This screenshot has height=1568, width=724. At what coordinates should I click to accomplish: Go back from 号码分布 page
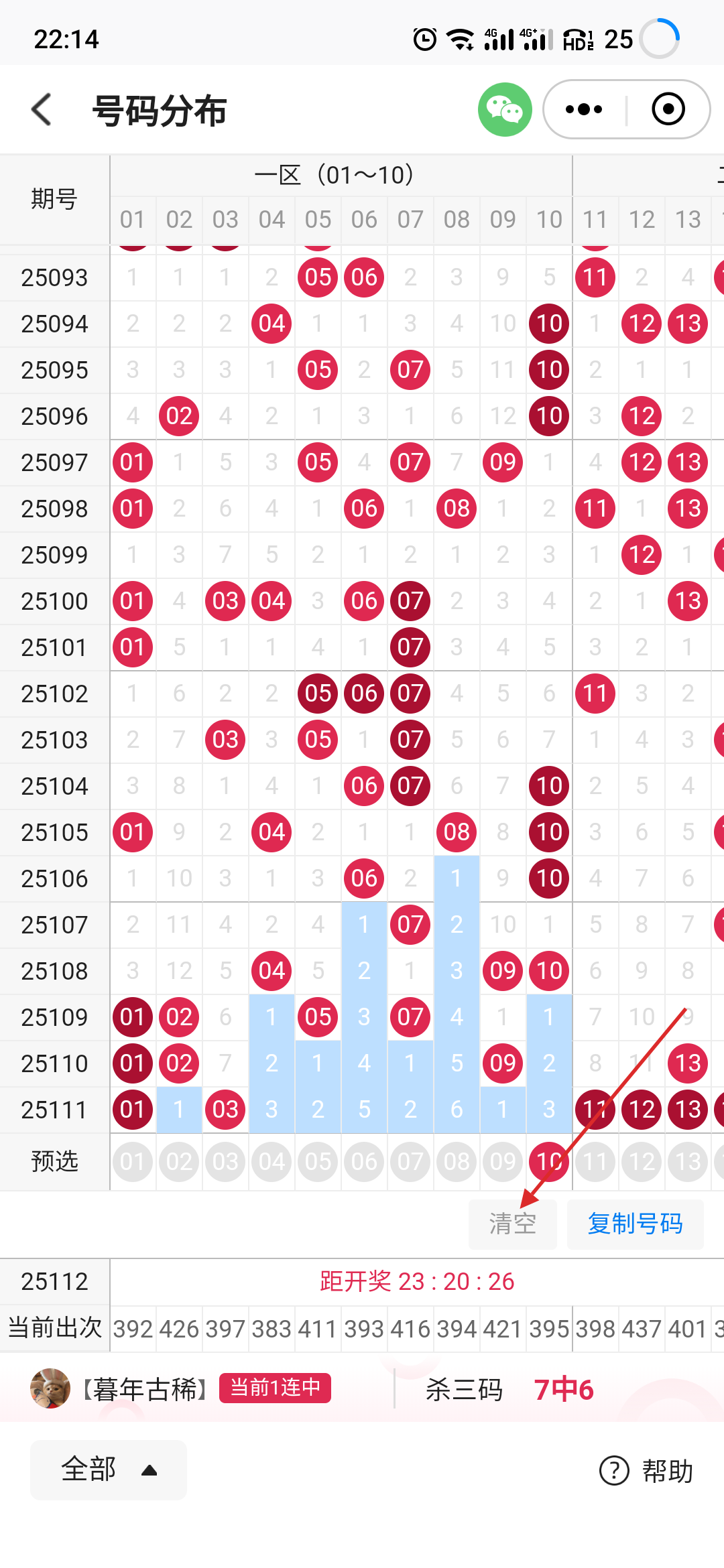coord(42,109)
